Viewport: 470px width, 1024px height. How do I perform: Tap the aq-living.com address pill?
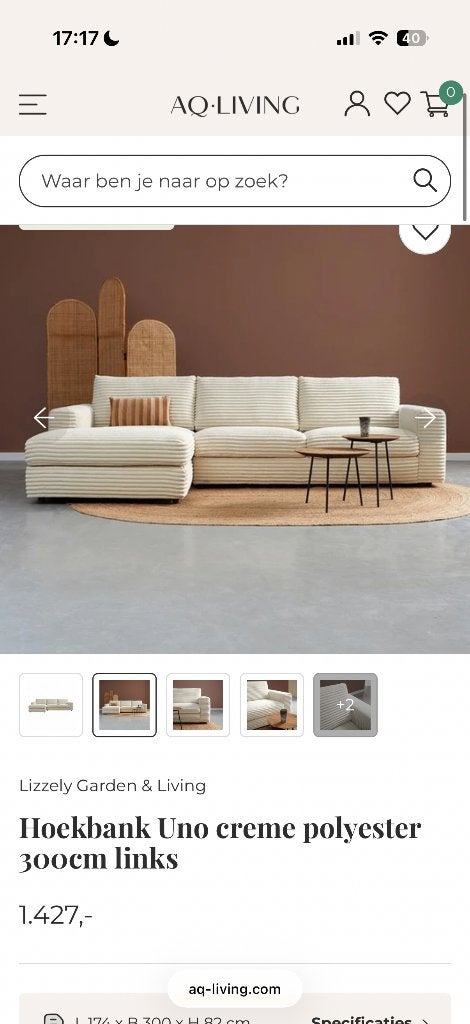[235, 989]
